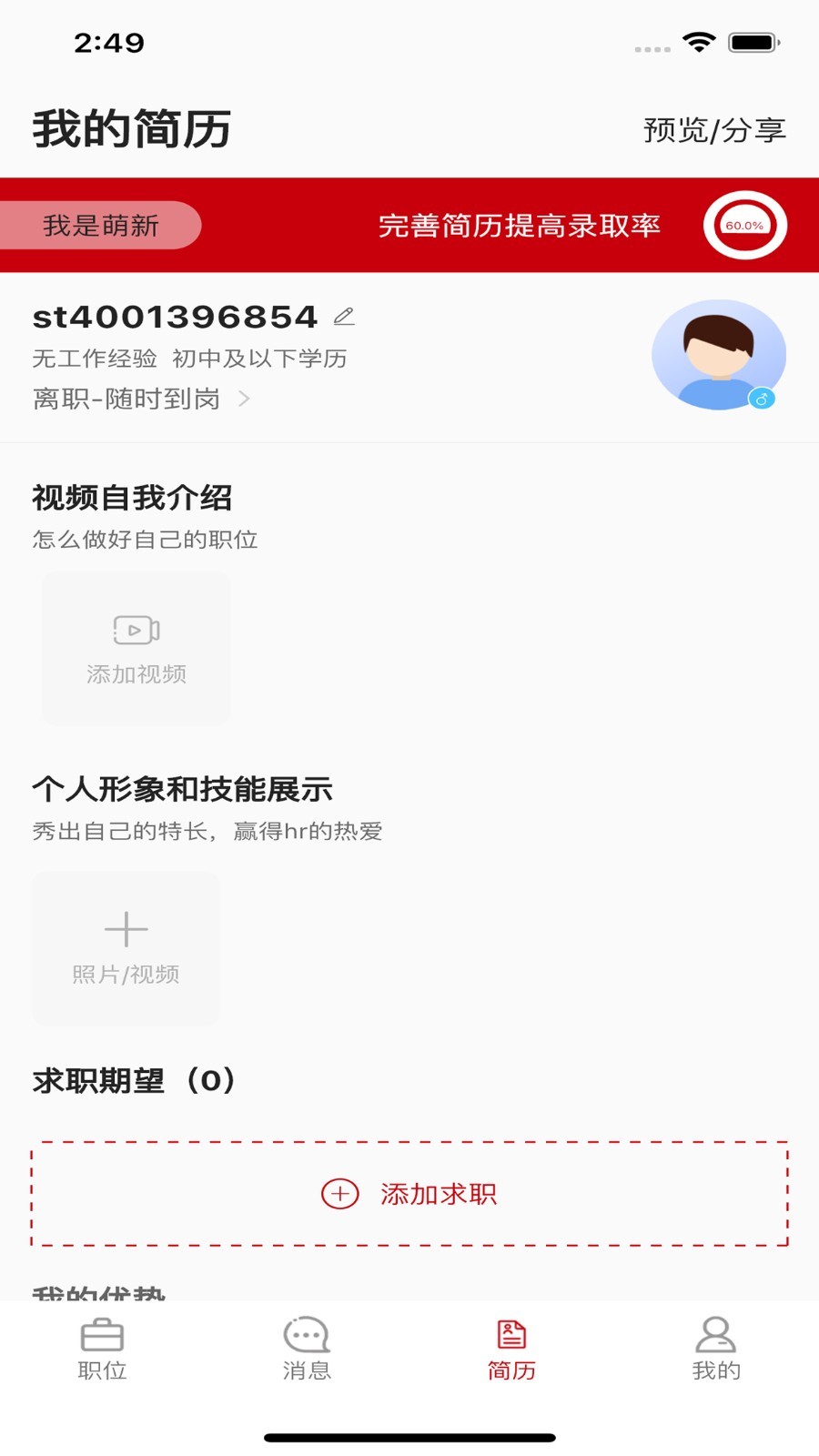Switch to the 职位 tab
The image size is (819, 1456).
[102, 1351]
